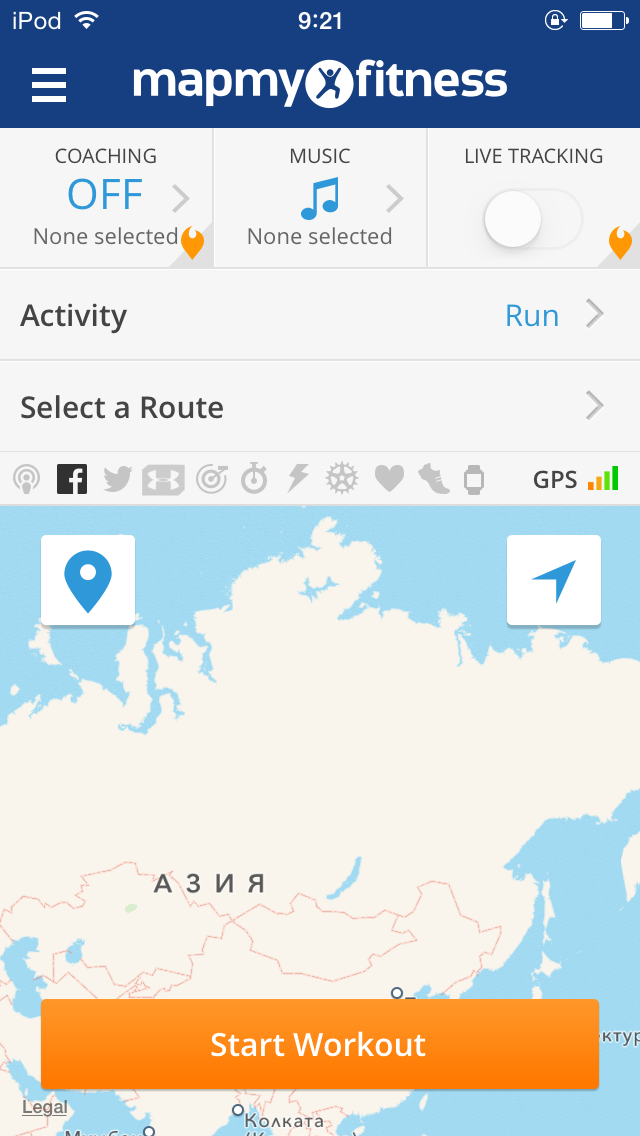Start the workout
Viewport: 640px width, 1136px height.
tap(320, 1044)
